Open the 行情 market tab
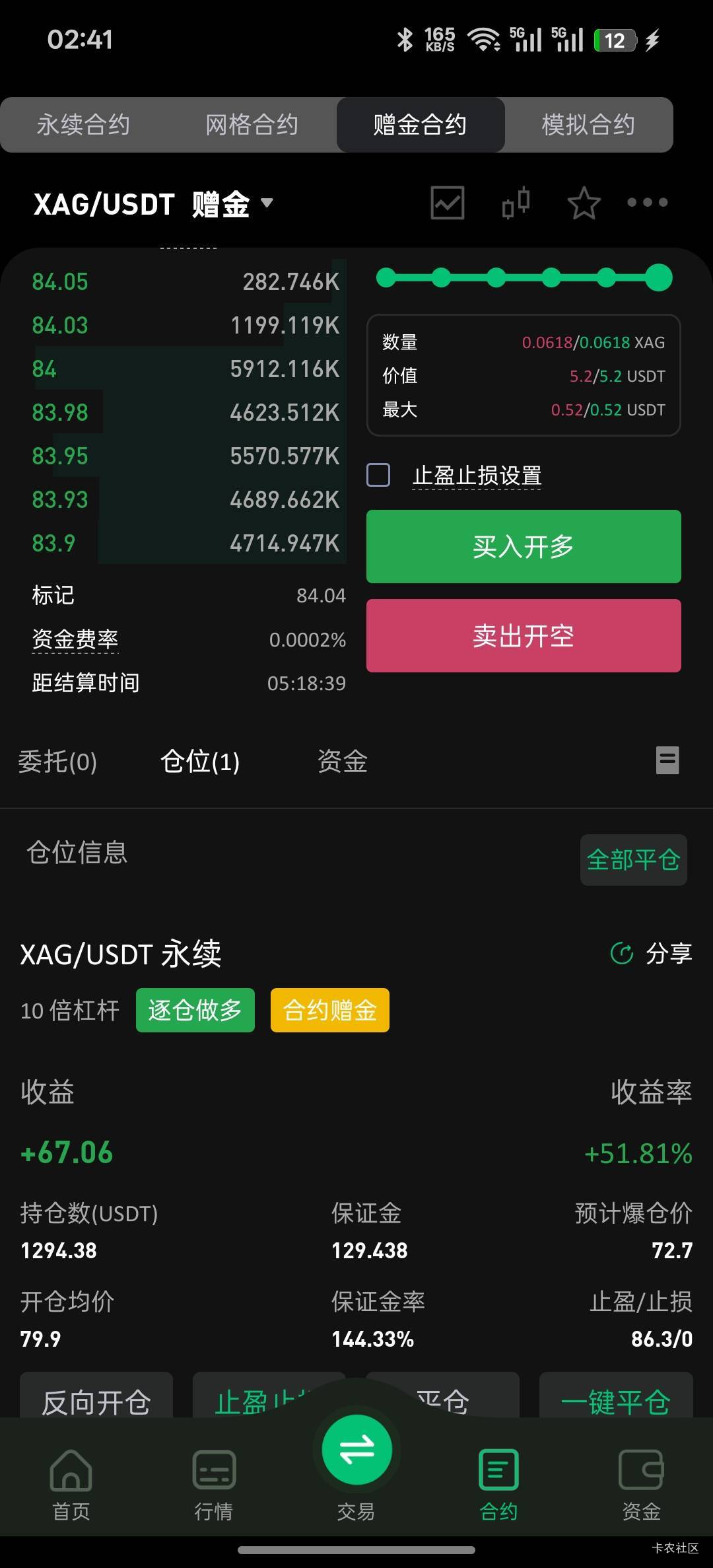Image resolution: width=713 pixels, height=1568 pixels. pos(213,1481)
